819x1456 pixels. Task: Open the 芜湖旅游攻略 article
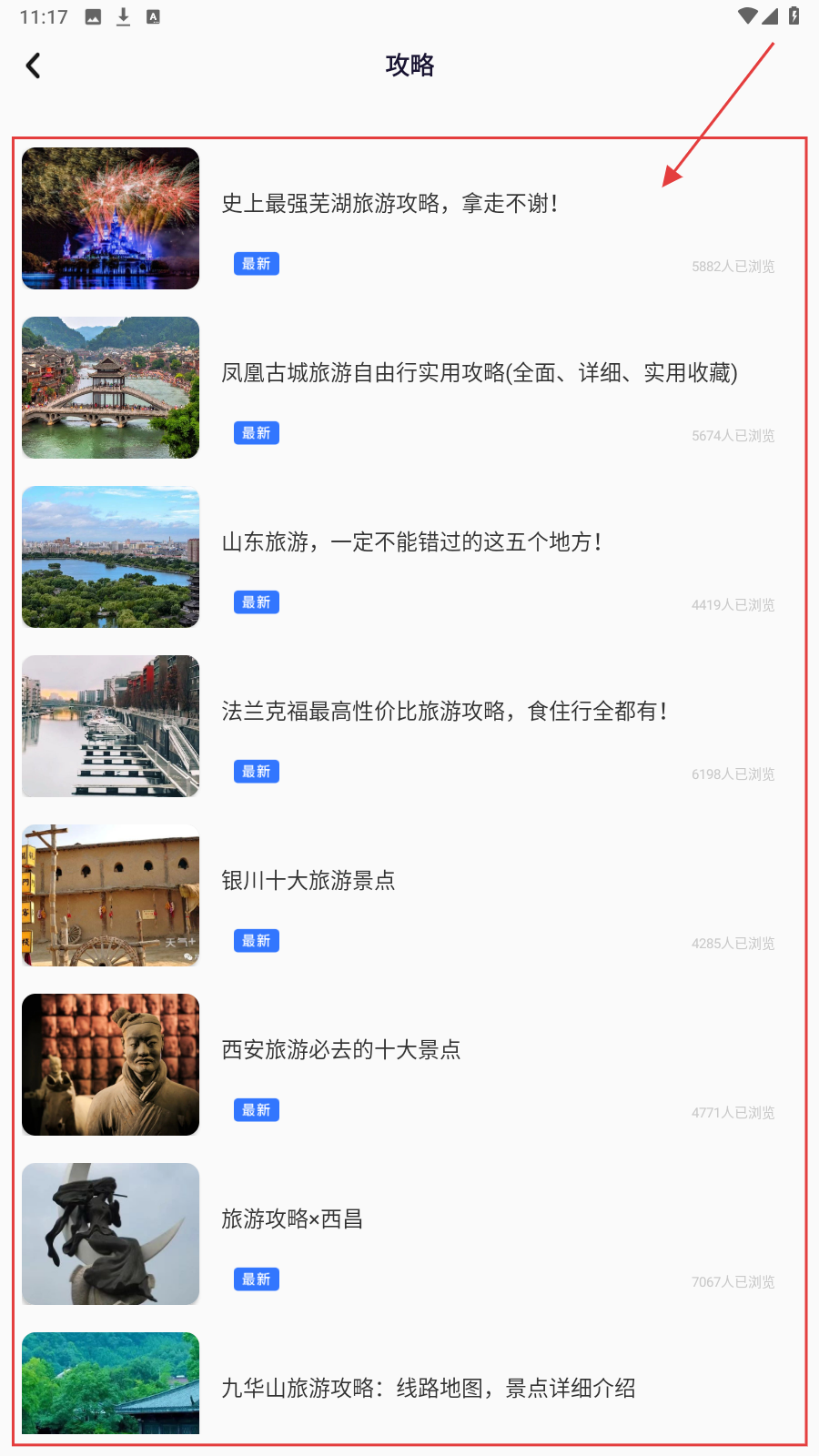[x=389, y=204]
